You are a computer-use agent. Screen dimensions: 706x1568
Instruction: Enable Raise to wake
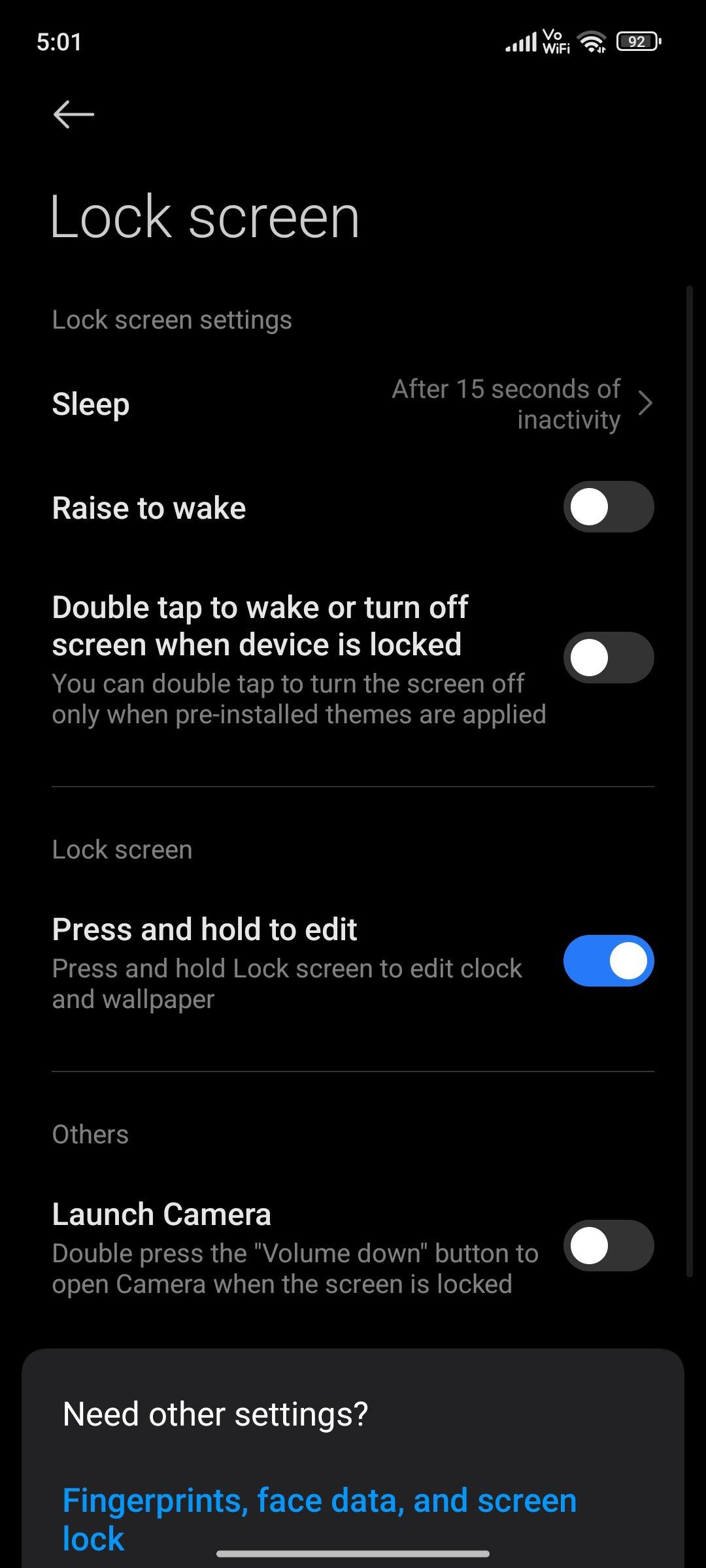[x=608, y=508]
